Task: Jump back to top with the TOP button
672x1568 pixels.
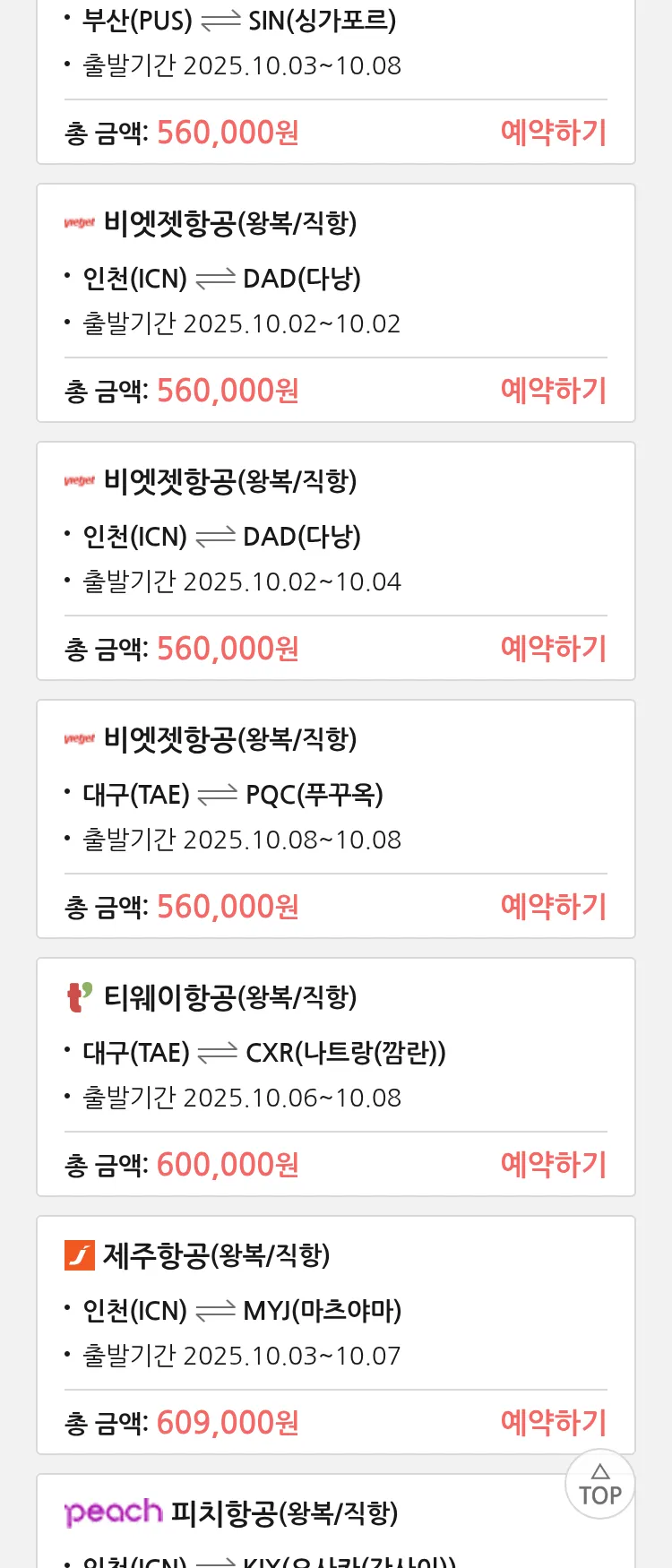Action: pos(600,1485)
